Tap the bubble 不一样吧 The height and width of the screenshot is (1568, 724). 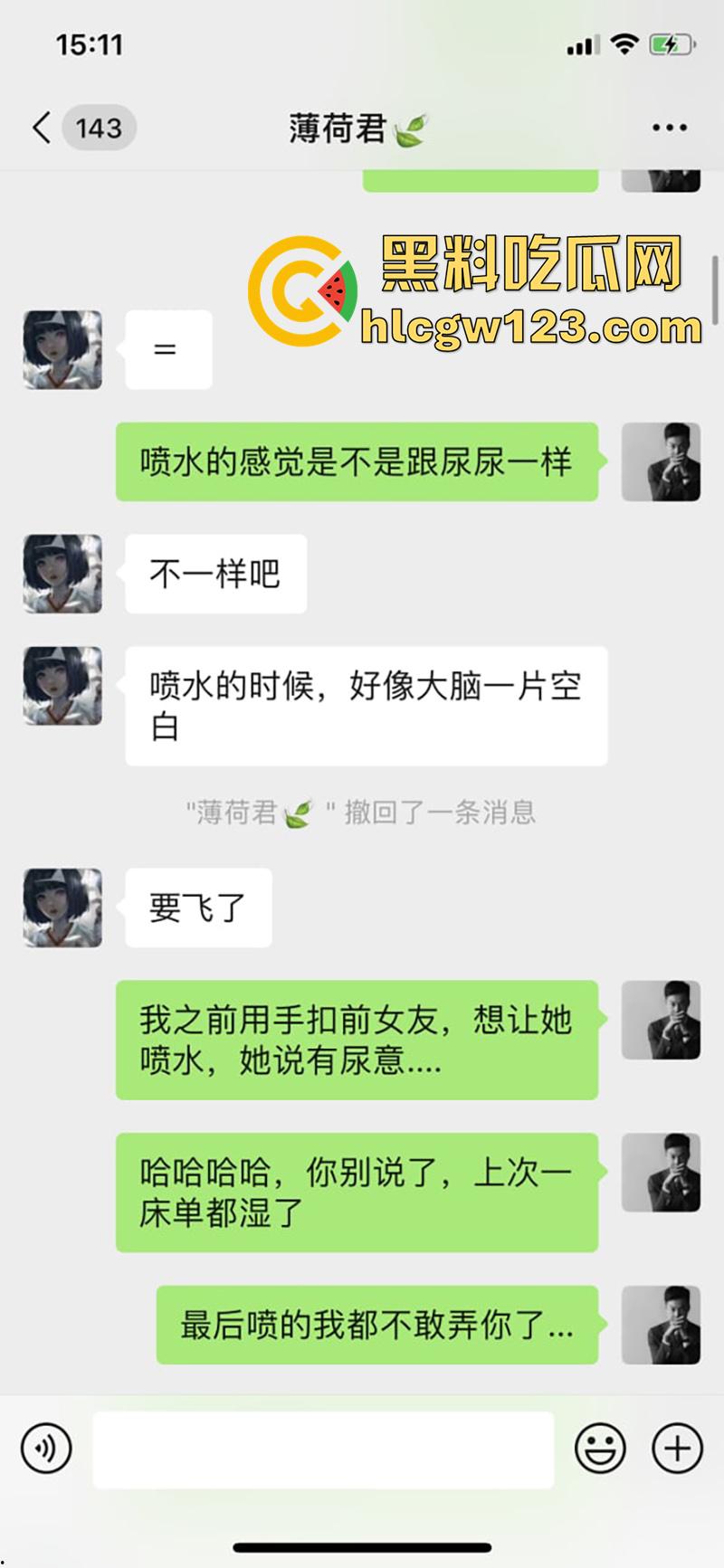[x=214, y=574]
